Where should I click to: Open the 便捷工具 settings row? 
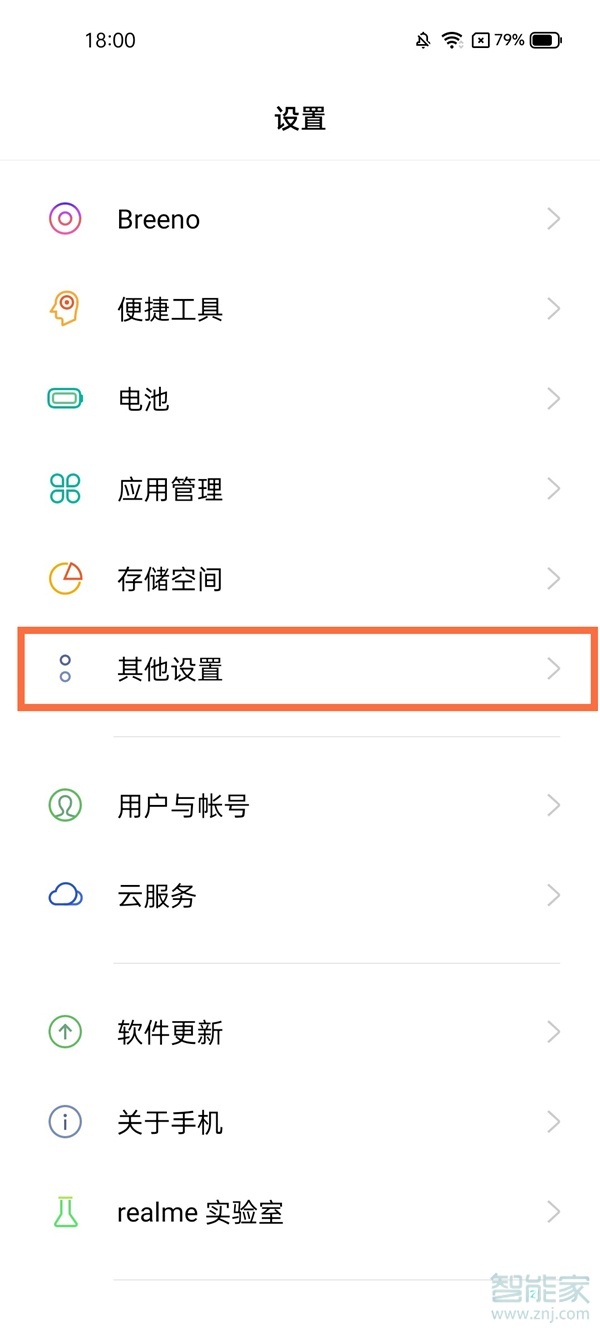click(300, 309)
